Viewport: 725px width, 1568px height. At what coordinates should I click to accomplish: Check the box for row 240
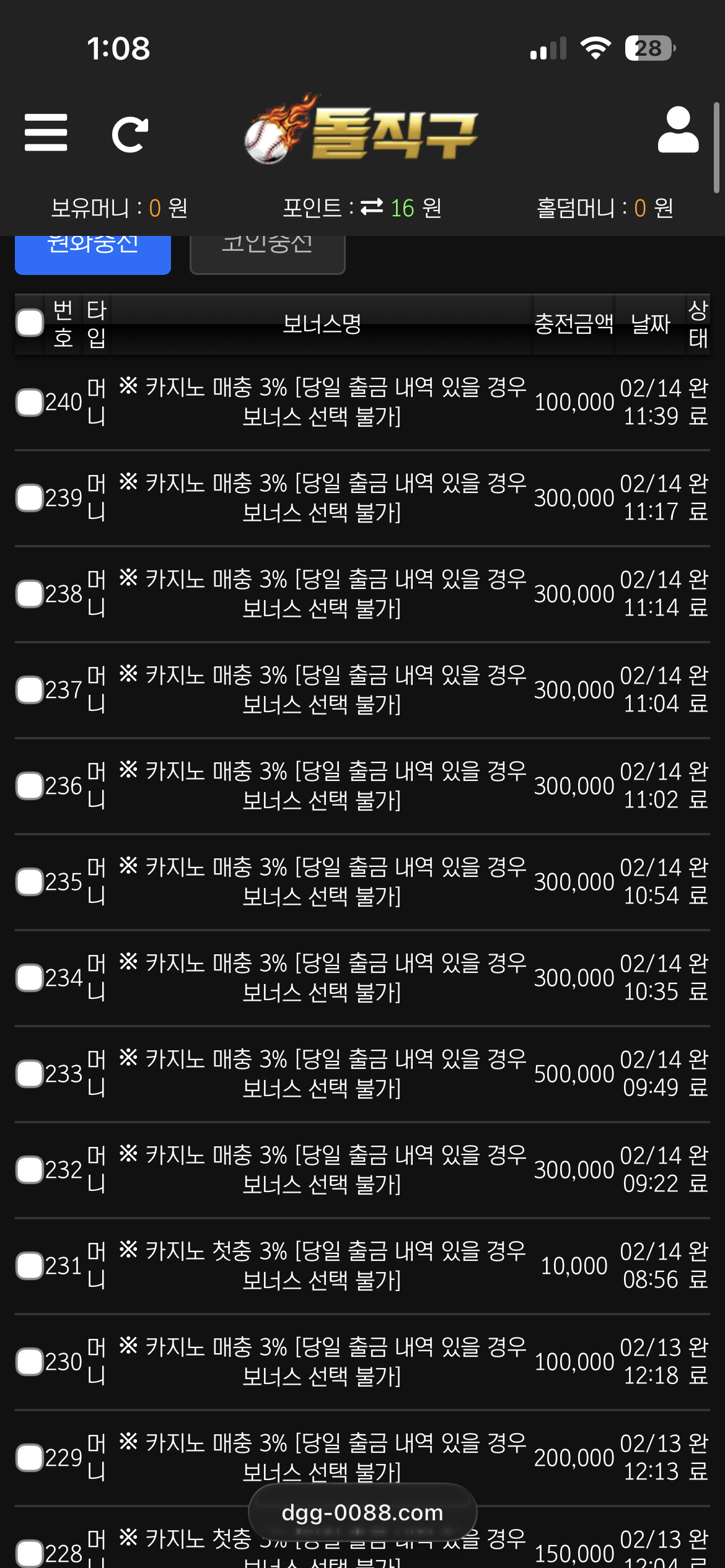[x=30, y=403]
